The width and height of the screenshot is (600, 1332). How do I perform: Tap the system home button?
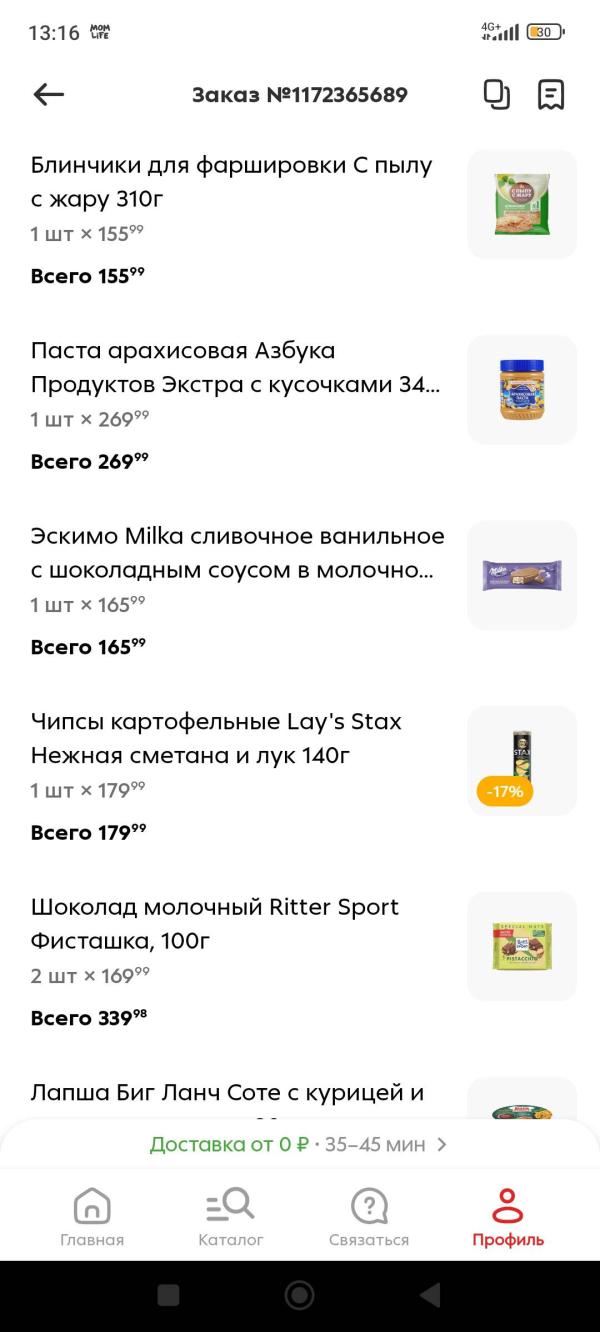coord(299,1296)
